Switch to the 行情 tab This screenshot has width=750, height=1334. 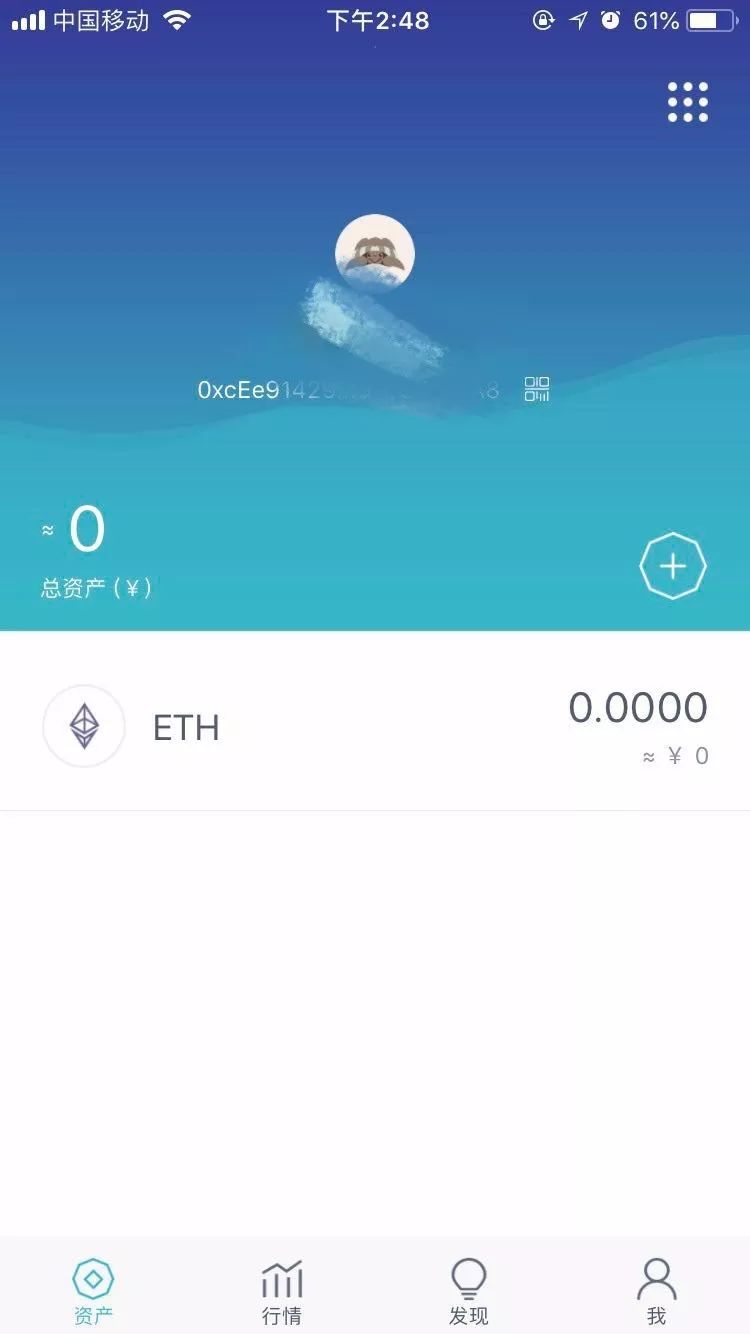click(281, 1290)
